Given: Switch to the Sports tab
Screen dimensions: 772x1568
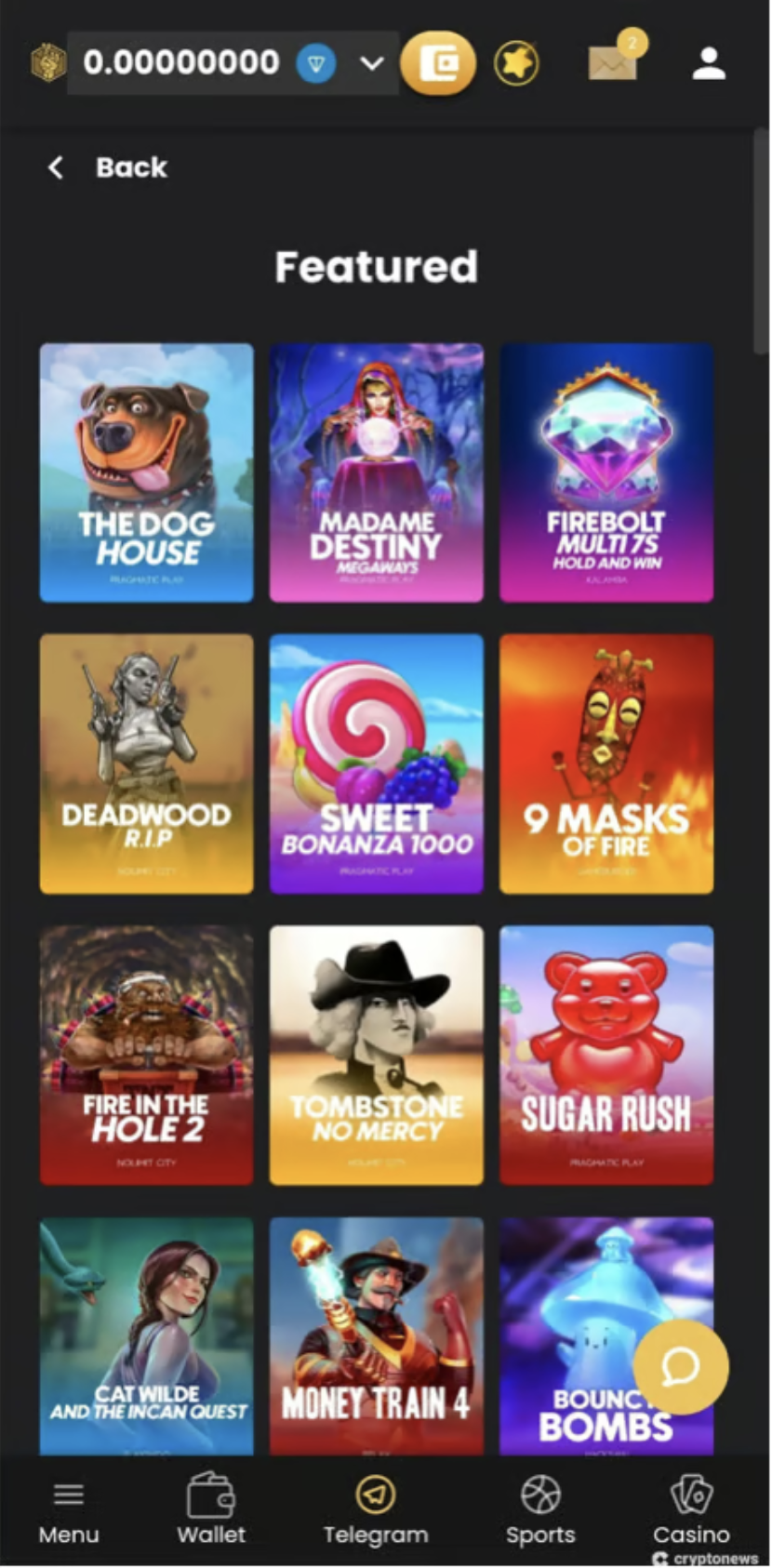Looking at the screenshot, I should click(x=540, y=1511).
